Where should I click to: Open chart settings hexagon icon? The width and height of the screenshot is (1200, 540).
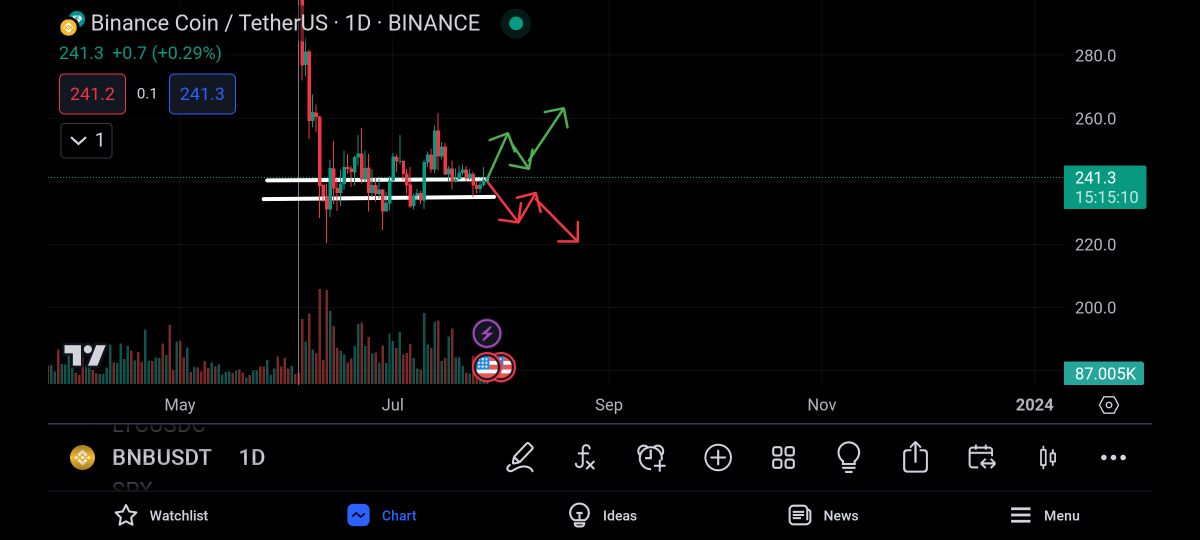(1108, 405)
